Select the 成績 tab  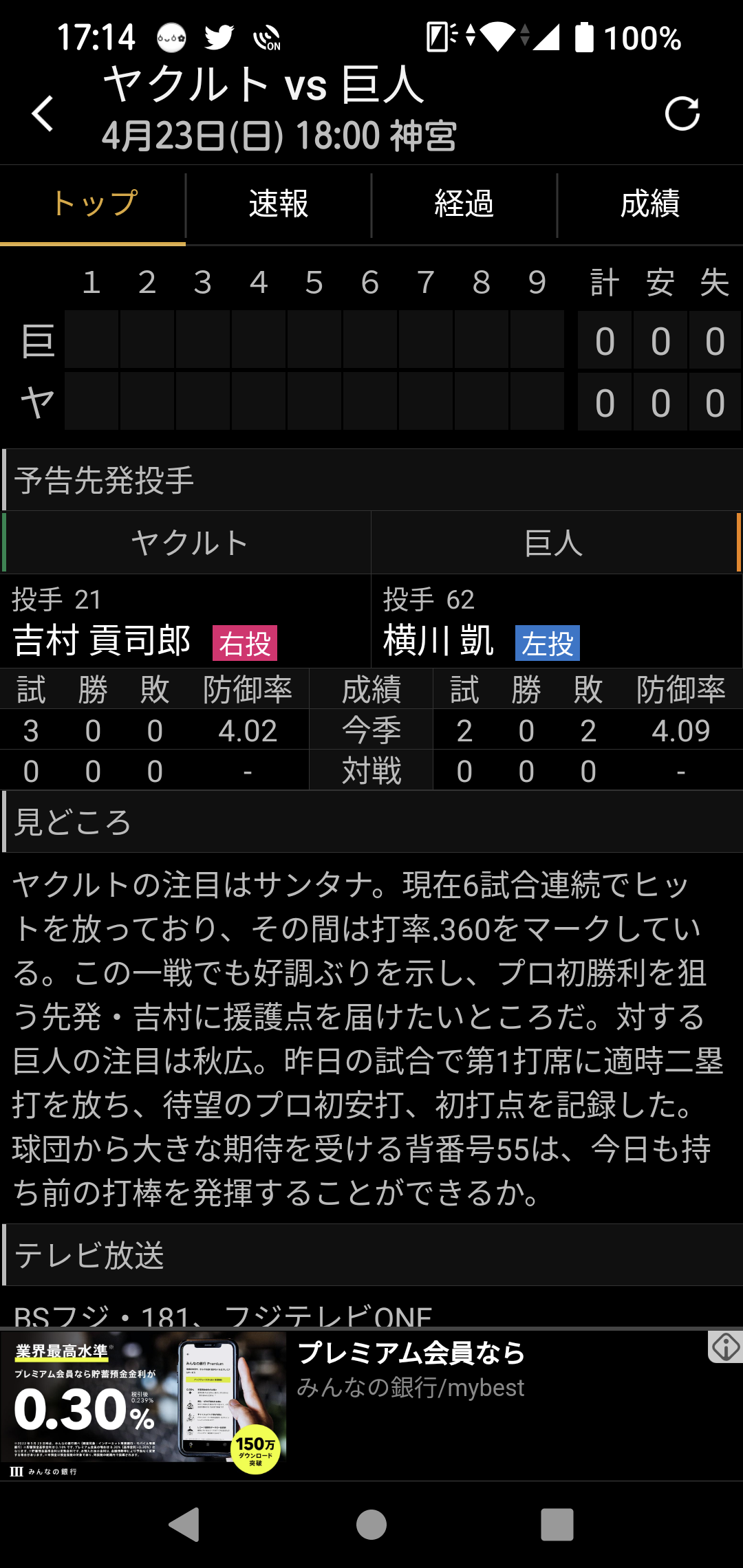pyautogui.click(x=650, y=204)
